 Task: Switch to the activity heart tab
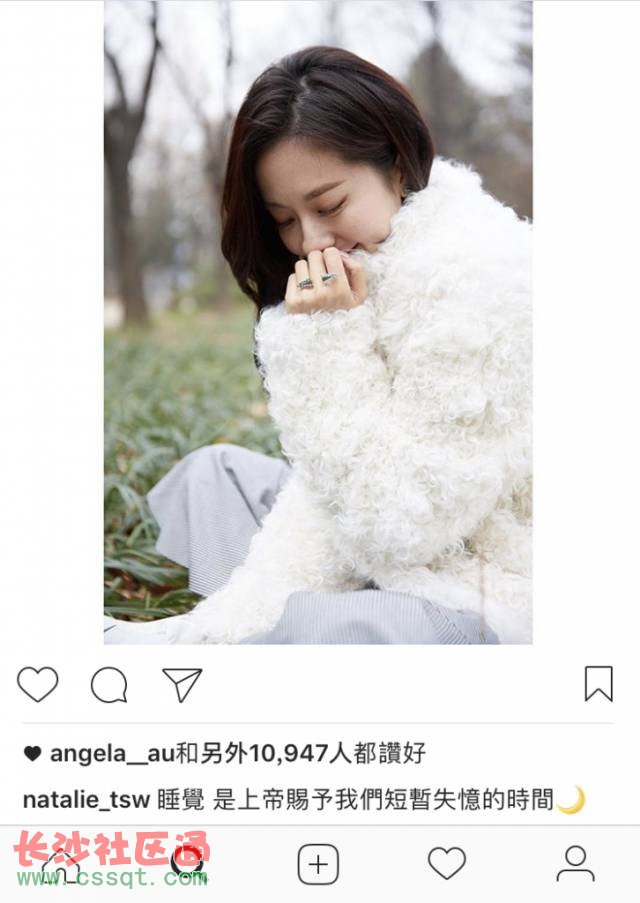446,864
